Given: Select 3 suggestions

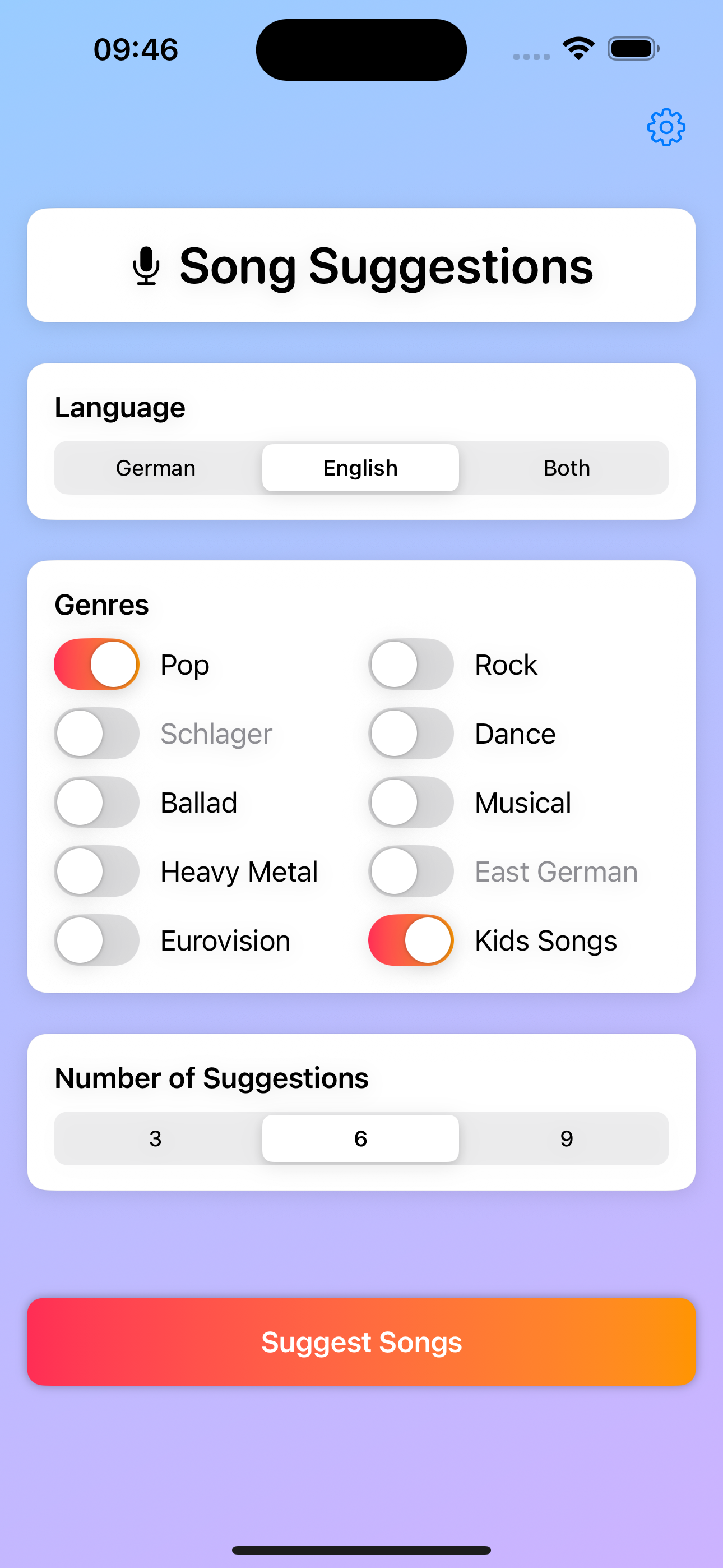Looking at the screenshot, I should [155, 1138].
